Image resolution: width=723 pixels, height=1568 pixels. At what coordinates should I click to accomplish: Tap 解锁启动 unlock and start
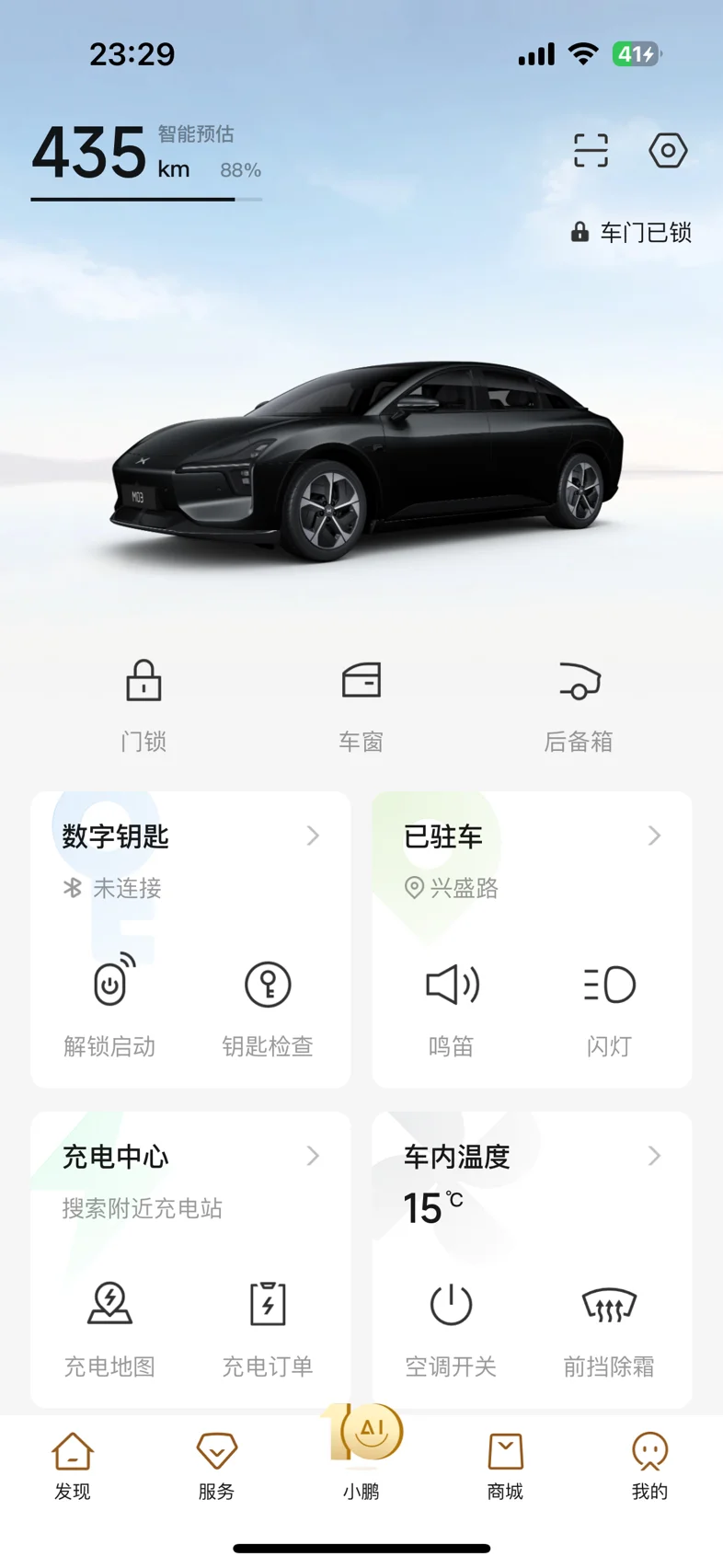[x=109, y=1007]
